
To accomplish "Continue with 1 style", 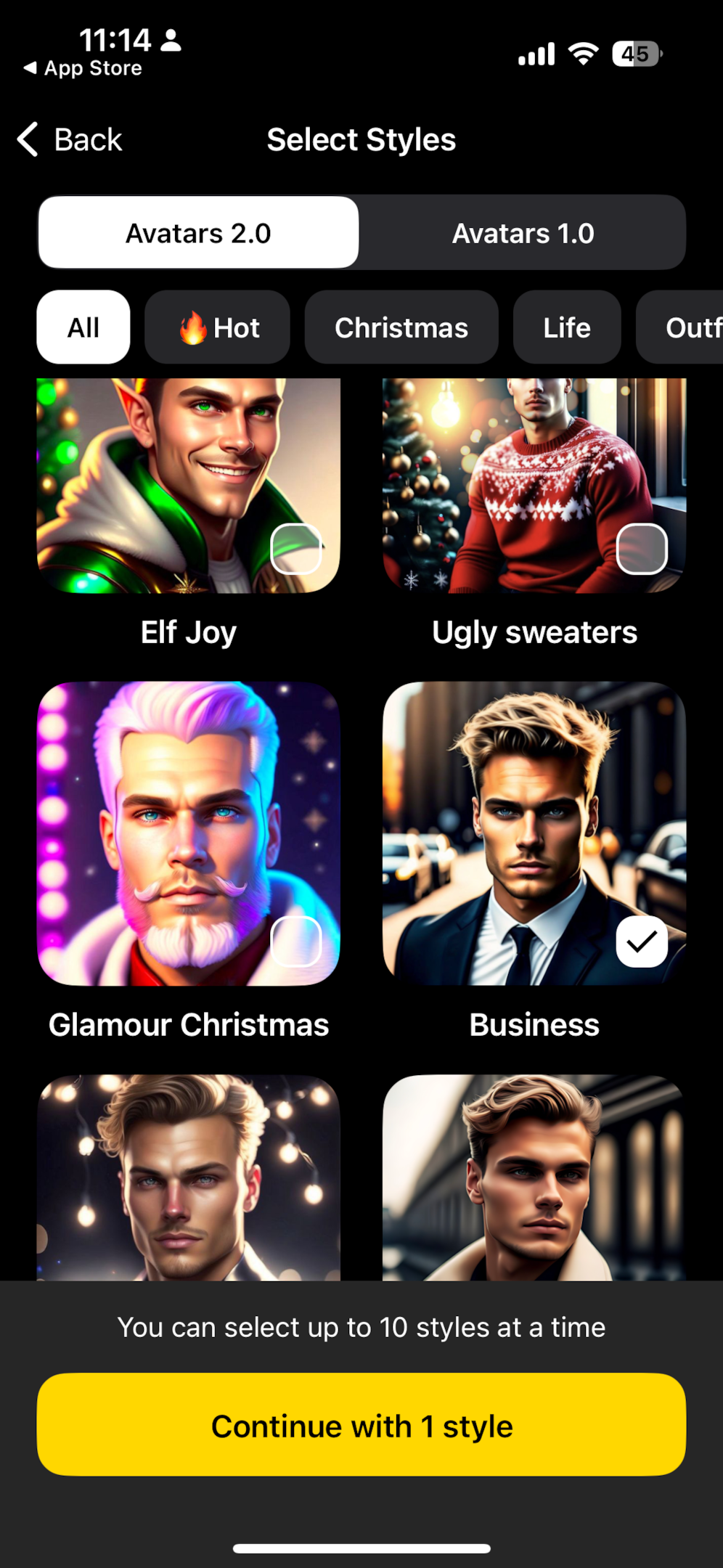I will (x=361, y=1425).
